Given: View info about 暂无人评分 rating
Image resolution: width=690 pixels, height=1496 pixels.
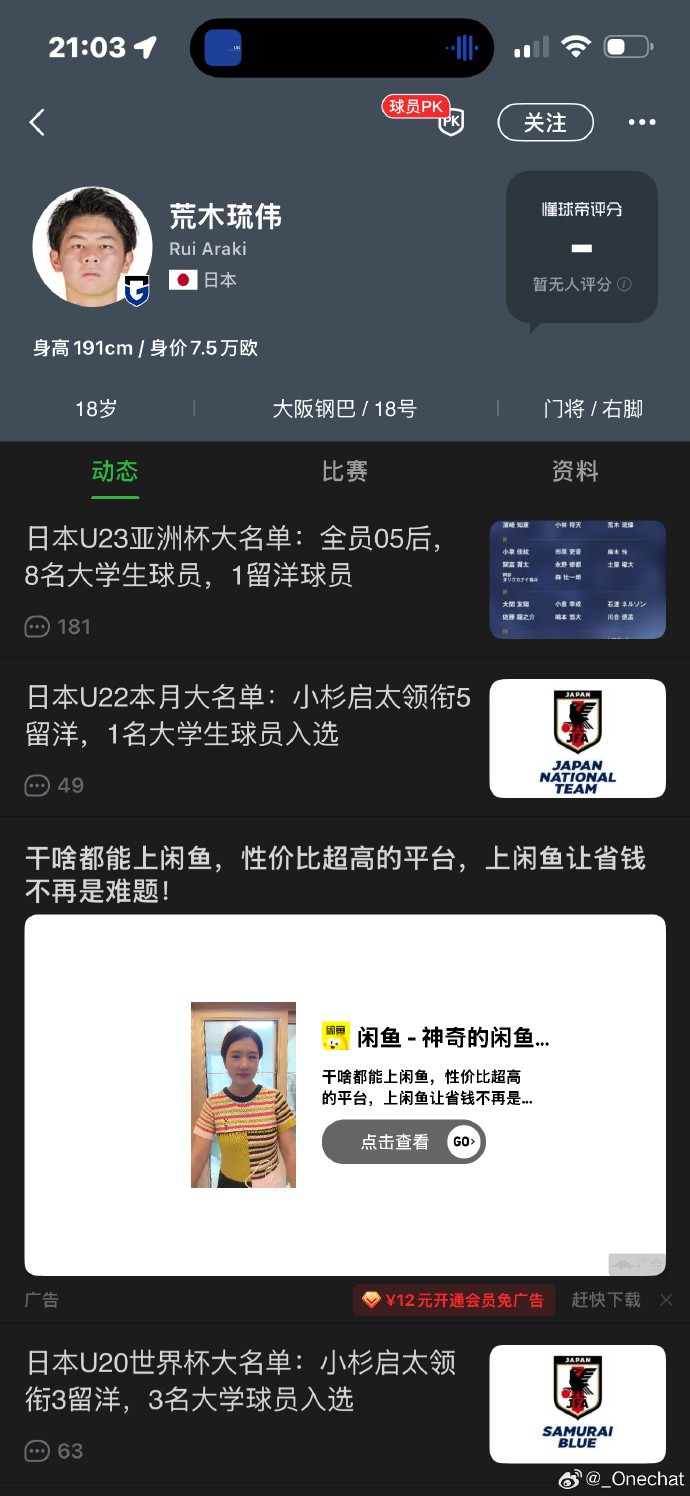Looking at the screenshot, I should [625, 284].
